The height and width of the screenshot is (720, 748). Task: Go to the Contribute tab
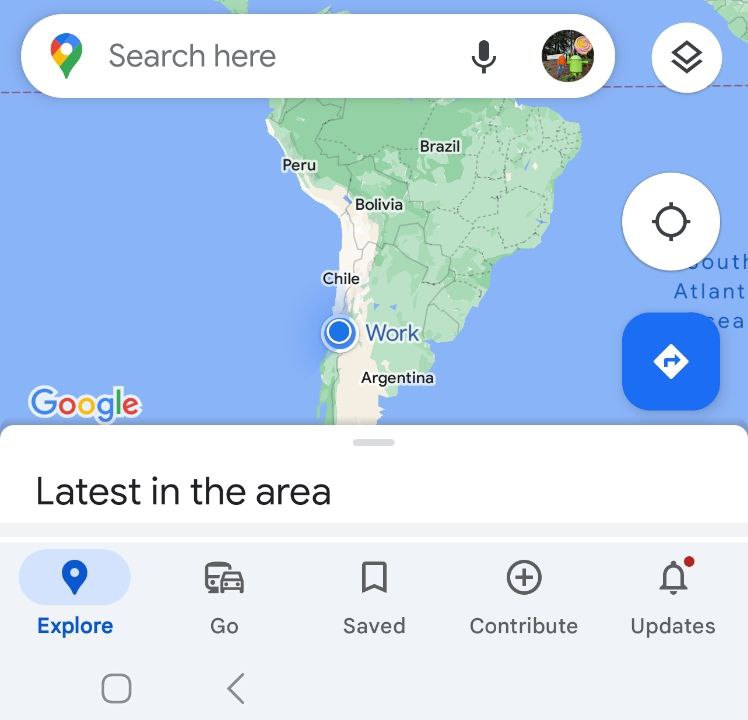[x=524, y=597]
